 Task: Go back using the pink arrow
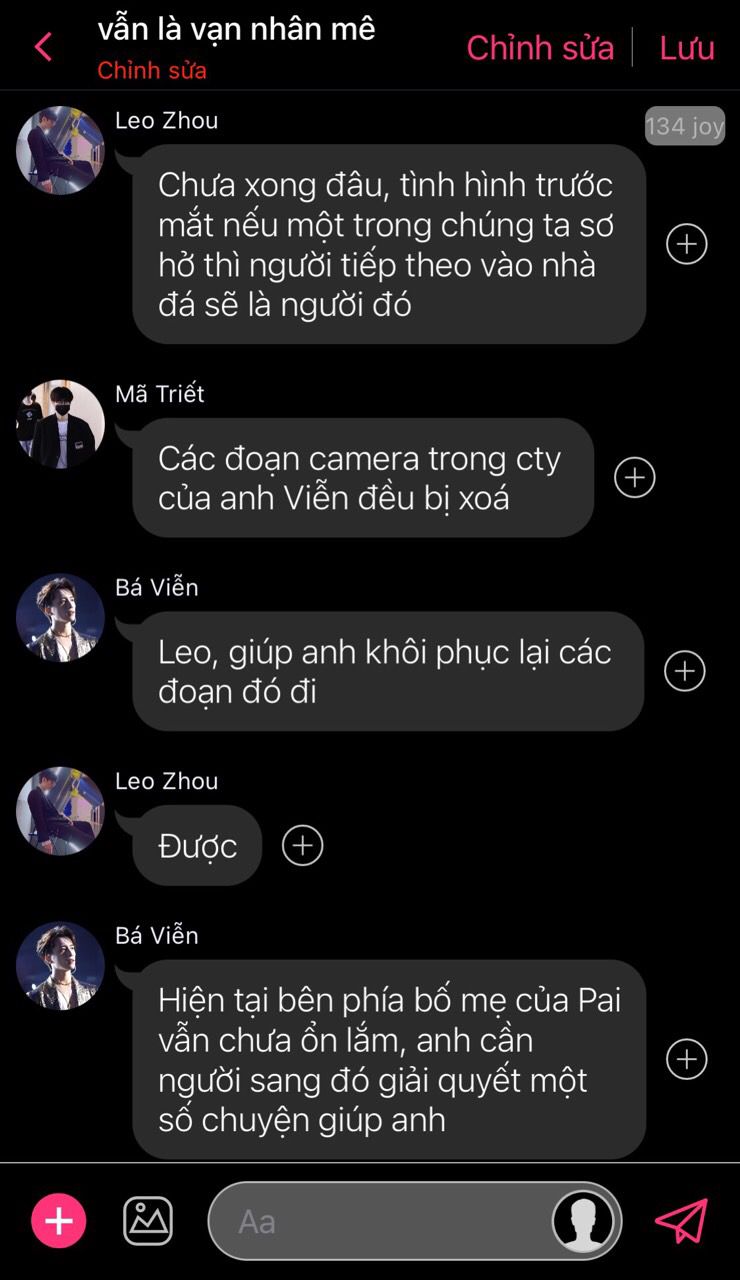(x=43, y=47)
